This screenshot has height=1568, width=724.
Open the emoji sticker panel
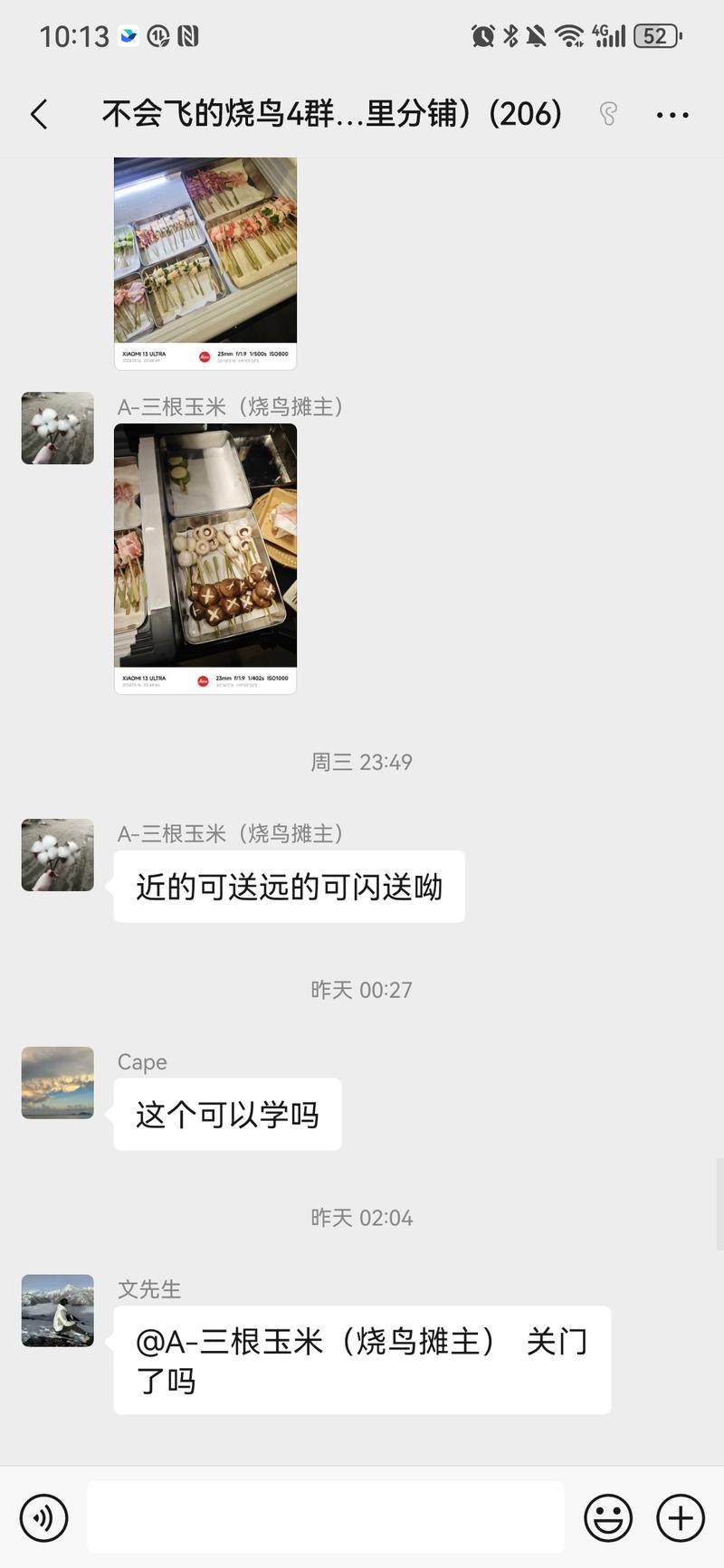608,1517
